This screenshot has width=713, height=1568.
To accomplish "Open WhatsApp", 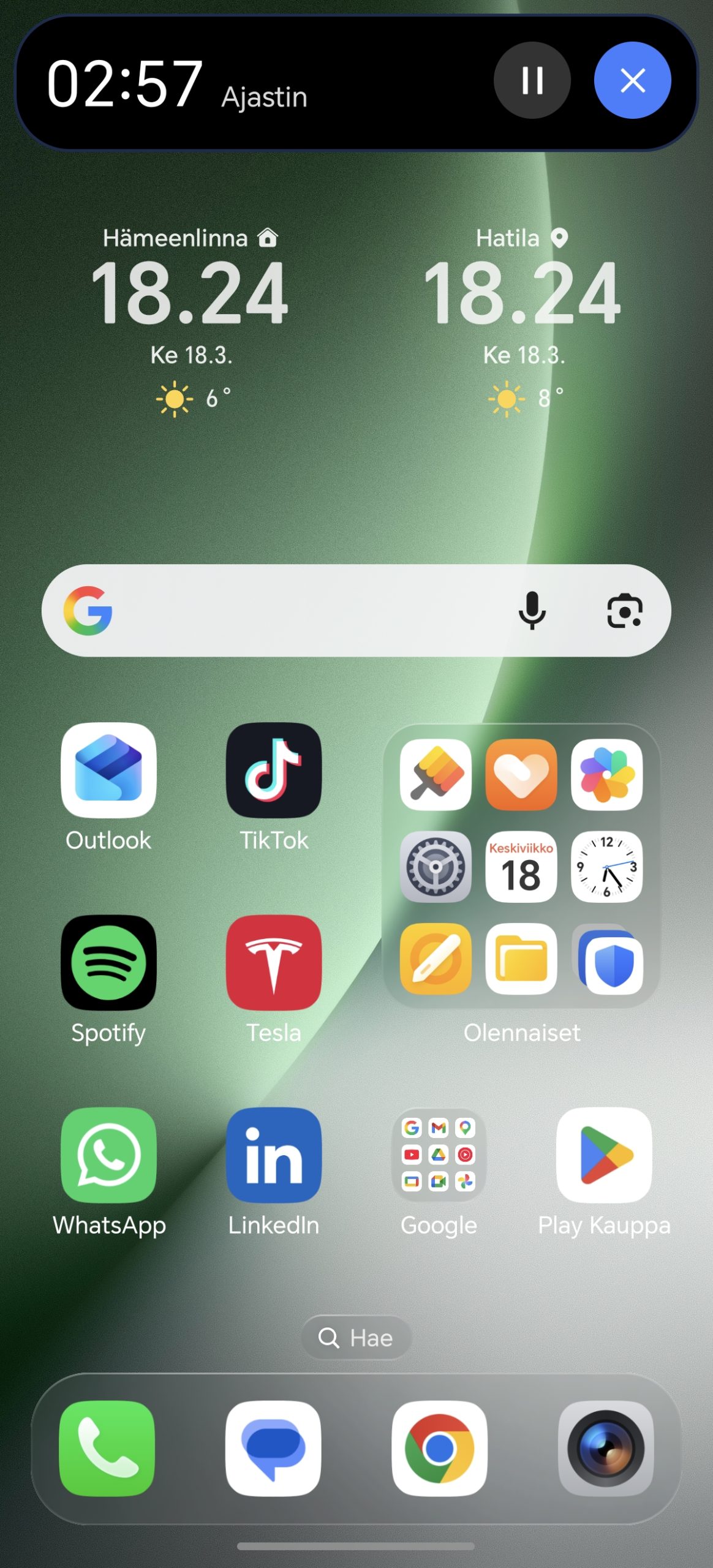I will tap(108, 1155).
